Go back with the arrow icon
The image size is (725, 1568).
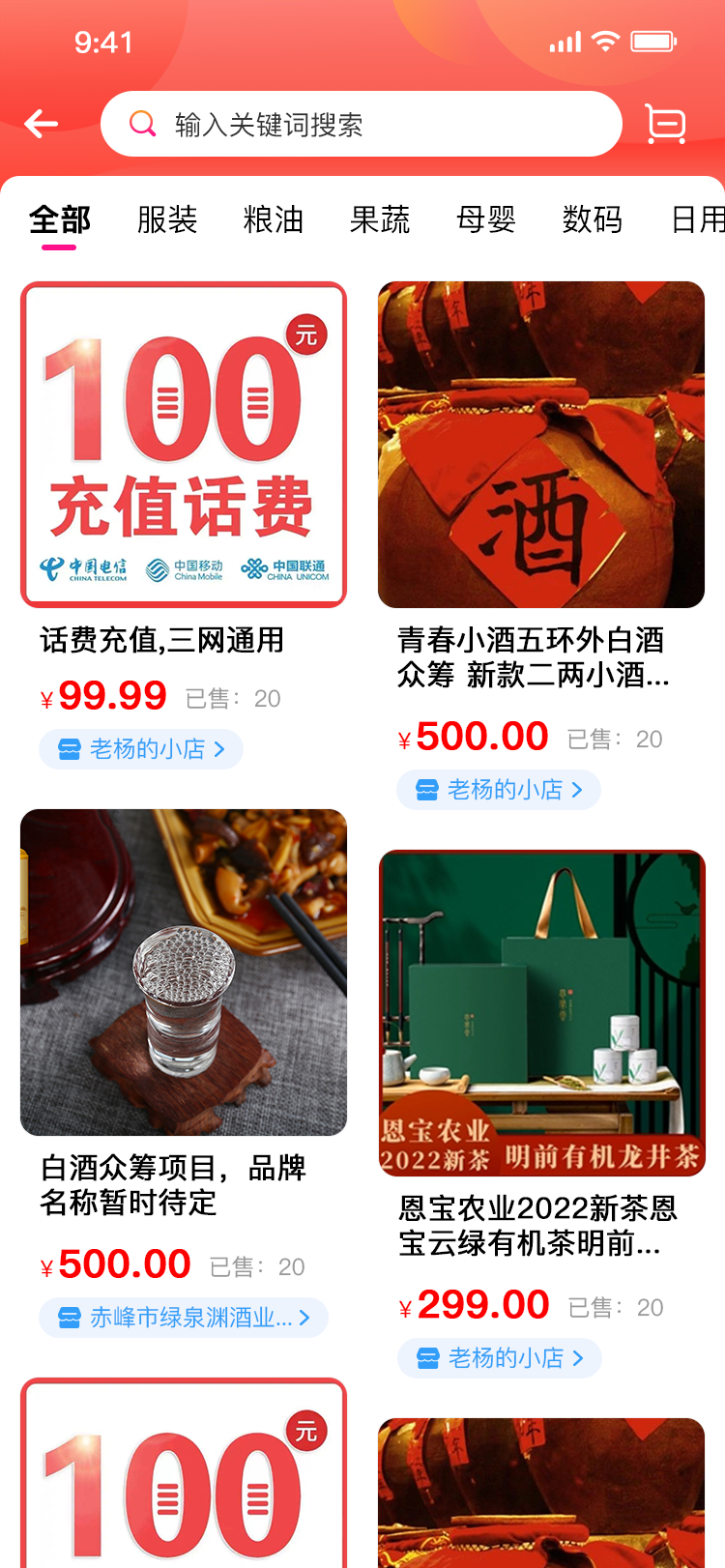click(x=42, y=124)
